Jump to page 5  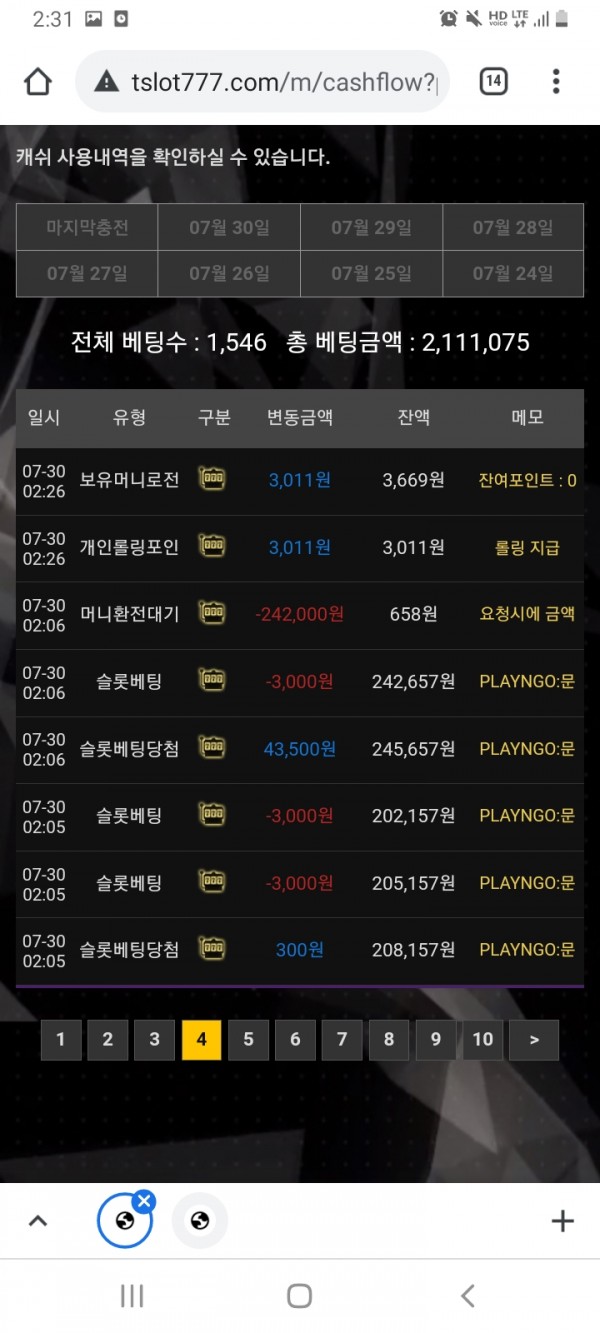click(248, 1040)
